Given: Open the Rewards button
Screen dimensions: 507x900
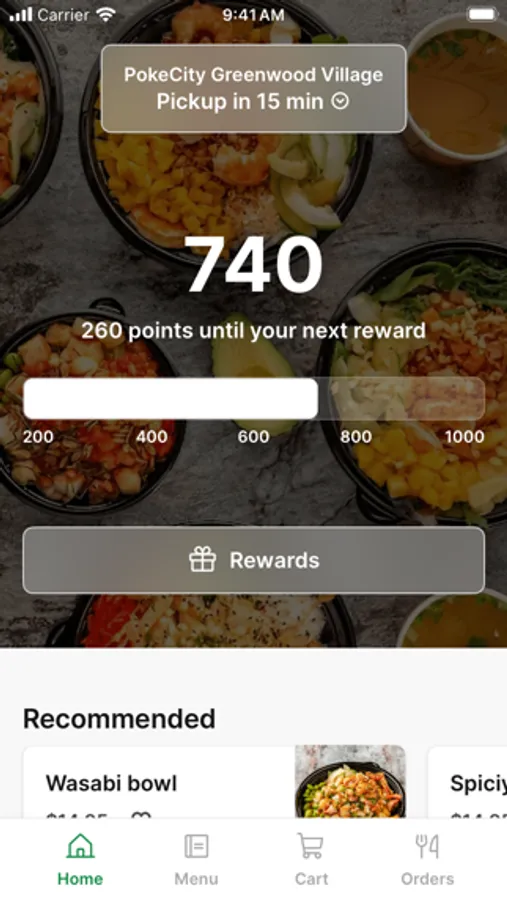Looking at the screenshot, I should (x=253, y=560).
